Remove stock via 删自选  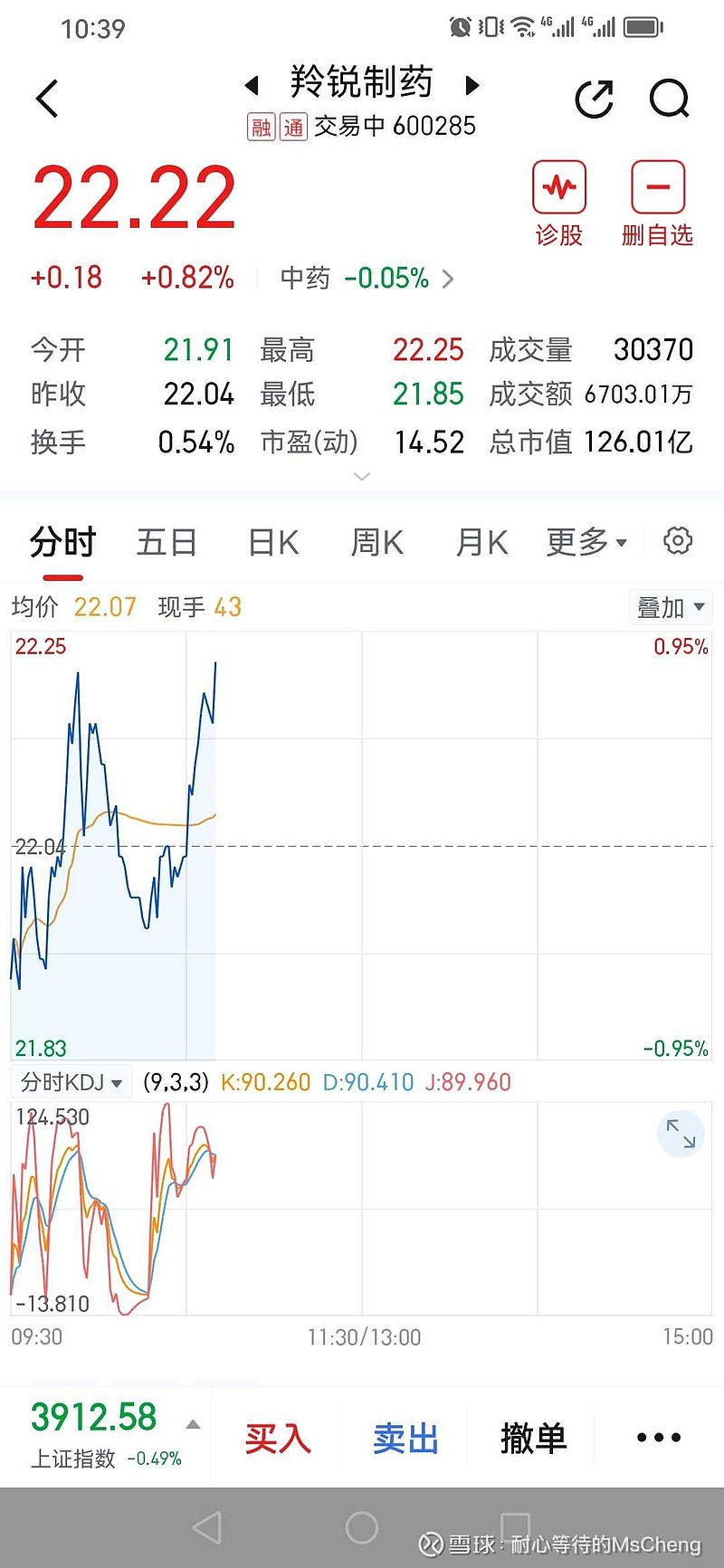tap(657, 204)
